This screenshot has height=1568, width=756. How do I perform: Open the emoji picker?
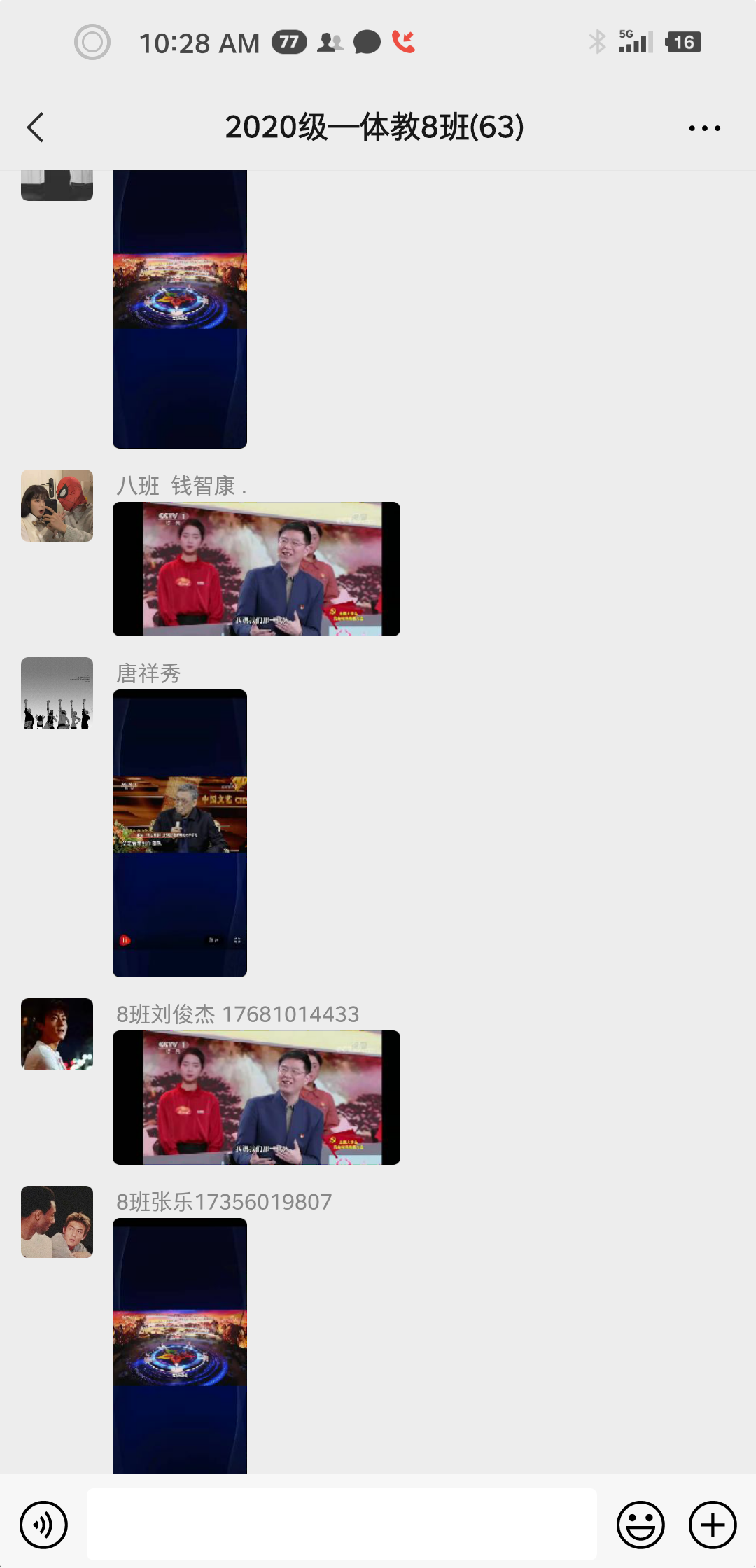point(640,1525)
